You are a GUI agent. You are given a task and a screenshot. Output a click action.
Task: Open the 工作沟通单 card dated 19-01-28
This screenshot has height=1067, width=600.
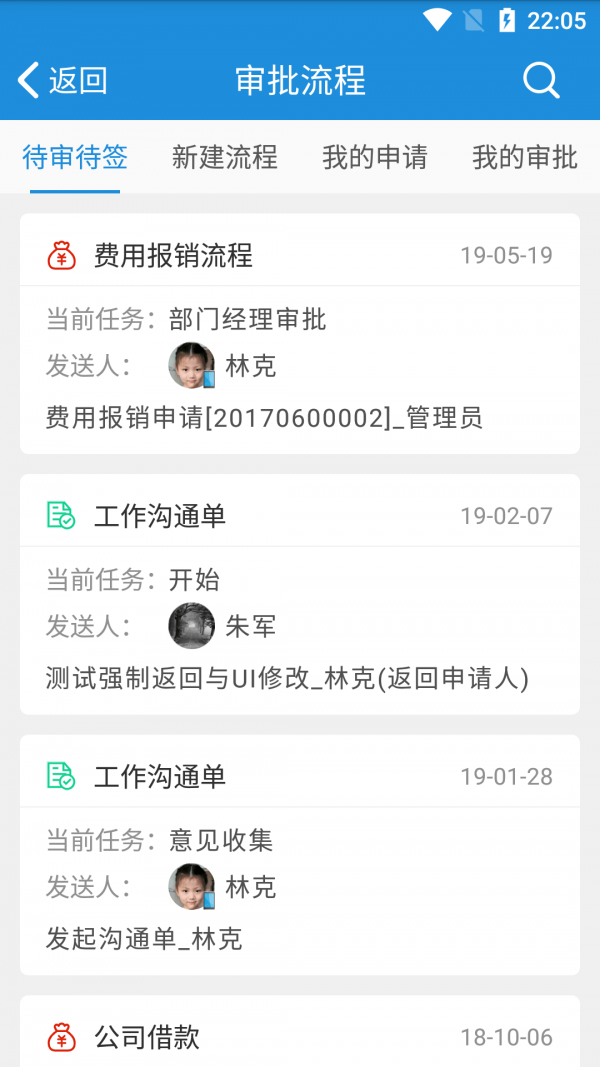tap(300, 855)
